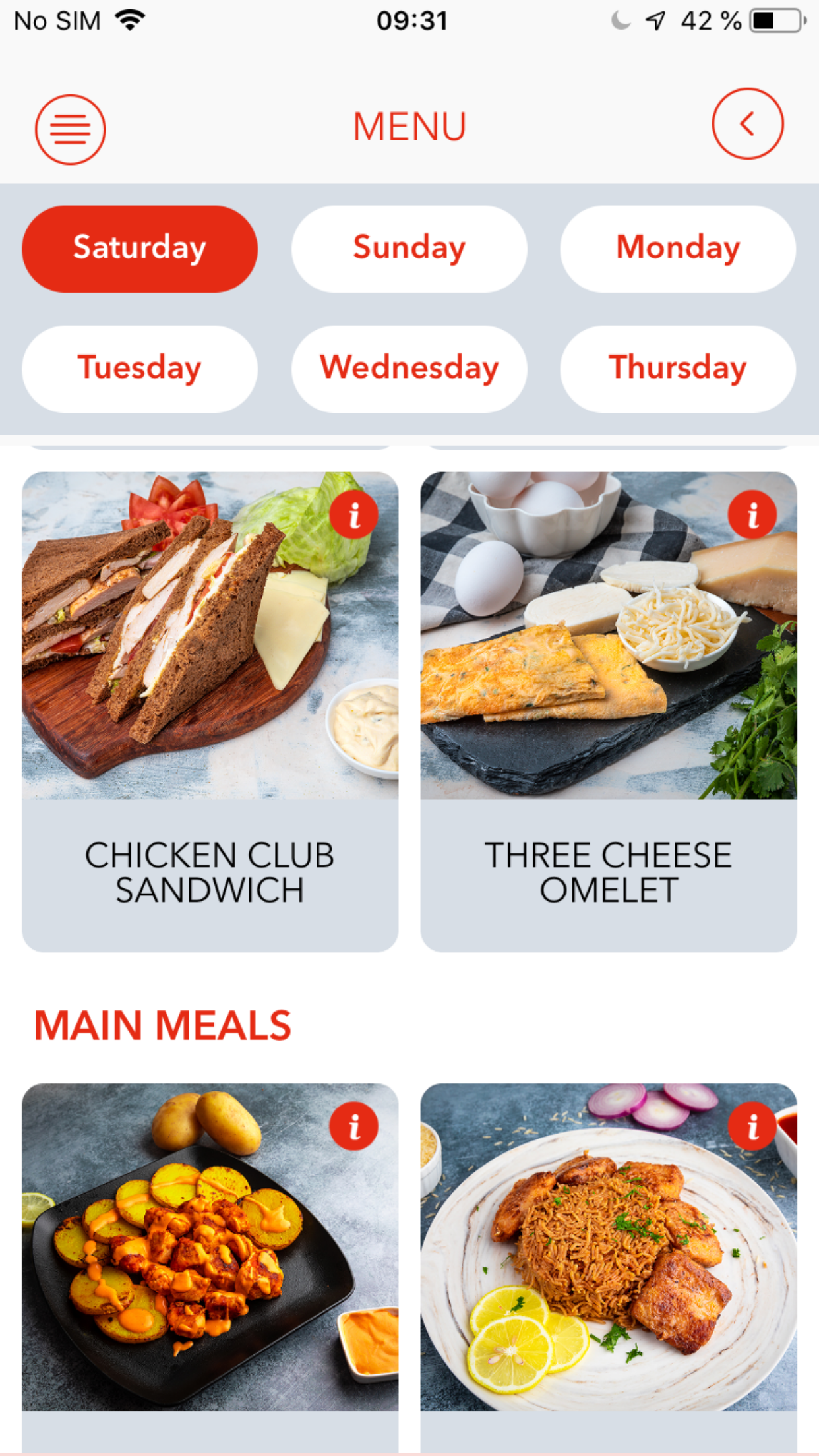Show info for Three Cheese Omelet
Image resolution: width=819 pixels, height=1456 pixels.
[x=752, y=515]
